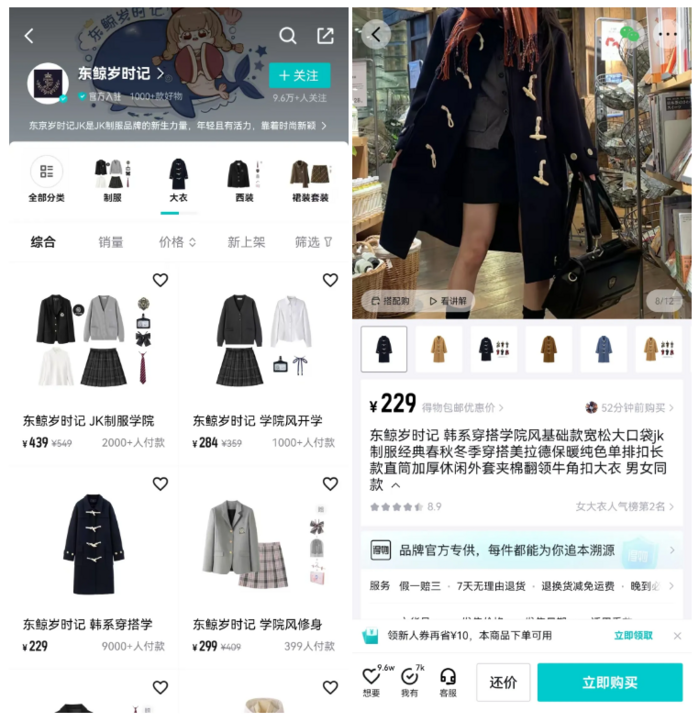The height and width of the screenshot is (722, 699).
Task: Buy now with 立即购买
Action: [609, 682]
